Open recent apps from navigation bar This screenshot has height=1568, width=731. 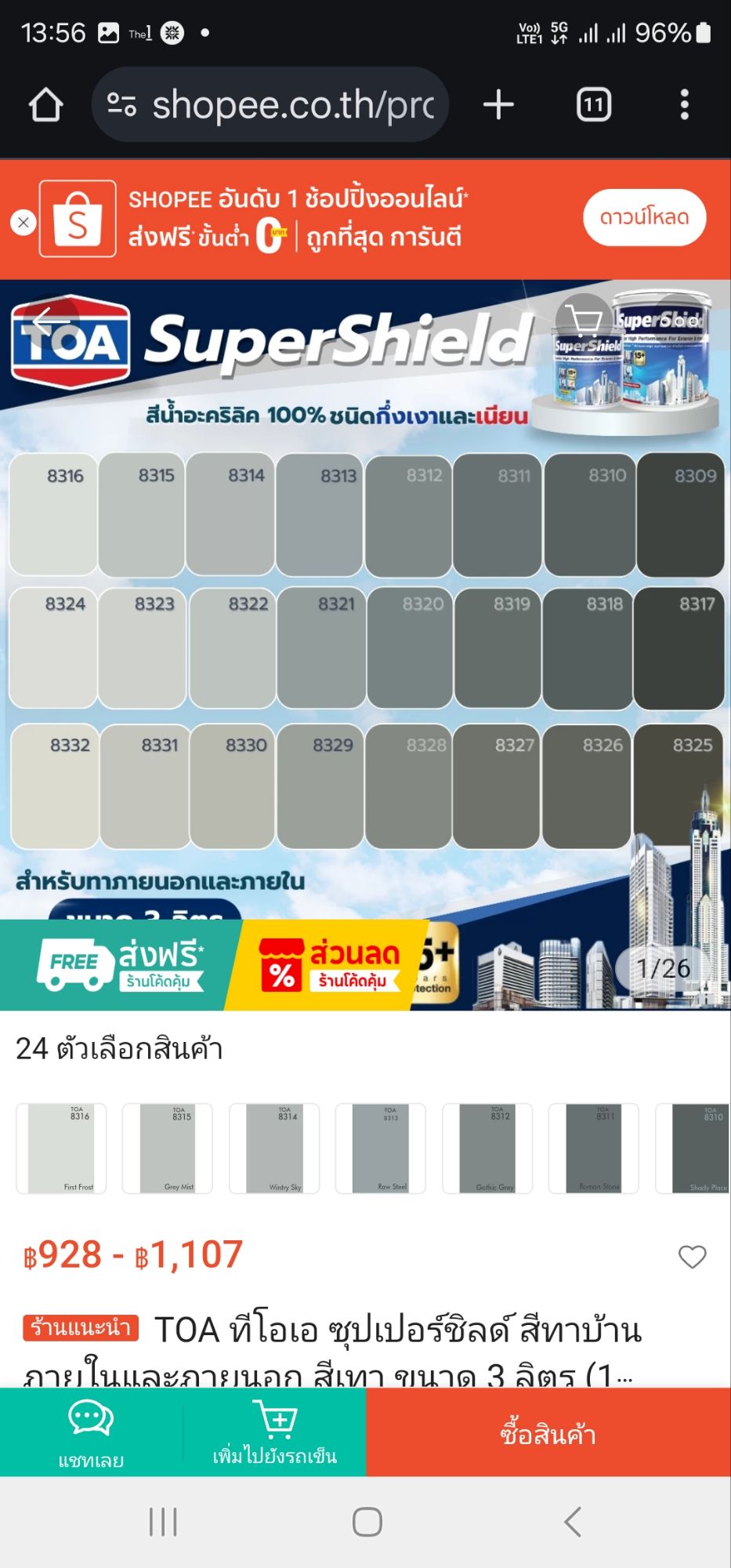click(x=163, y=1522)
